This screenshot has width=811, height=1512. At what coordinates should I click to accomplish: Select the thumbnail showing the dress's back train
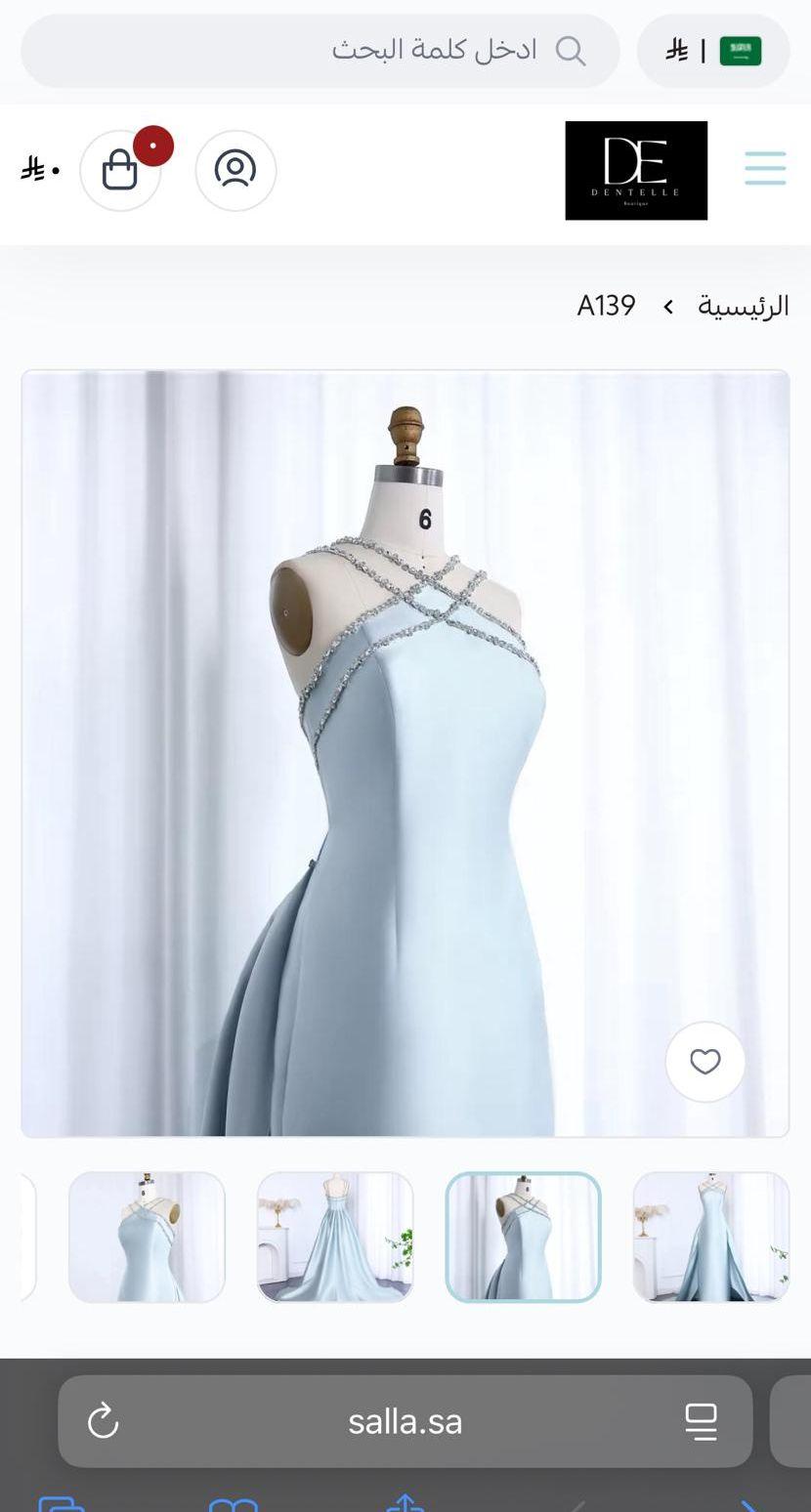[335, 1237]
